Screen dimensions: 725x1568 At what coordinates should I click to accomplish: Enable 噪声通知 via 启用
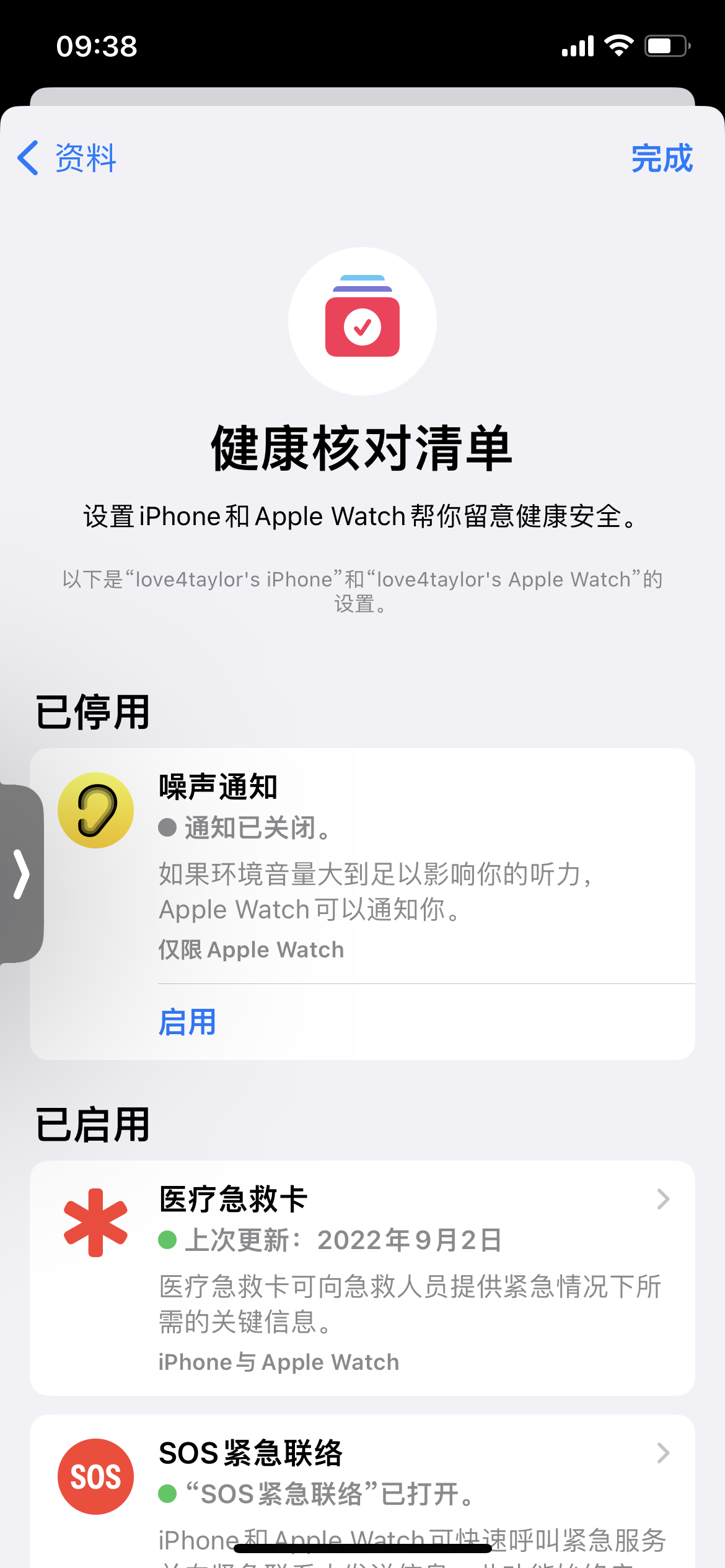point(187,1022)
